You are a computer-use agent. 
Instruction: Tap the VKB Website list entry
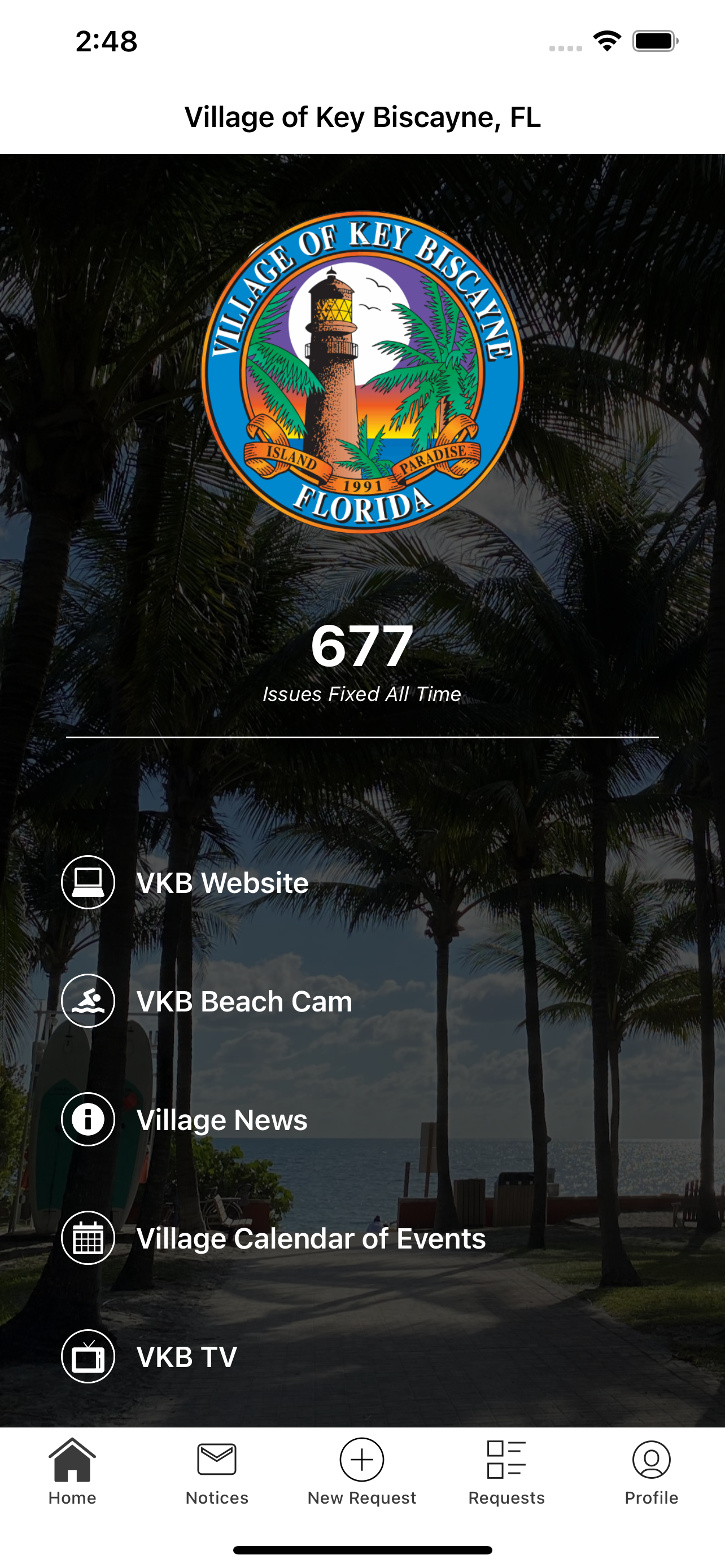223,882
